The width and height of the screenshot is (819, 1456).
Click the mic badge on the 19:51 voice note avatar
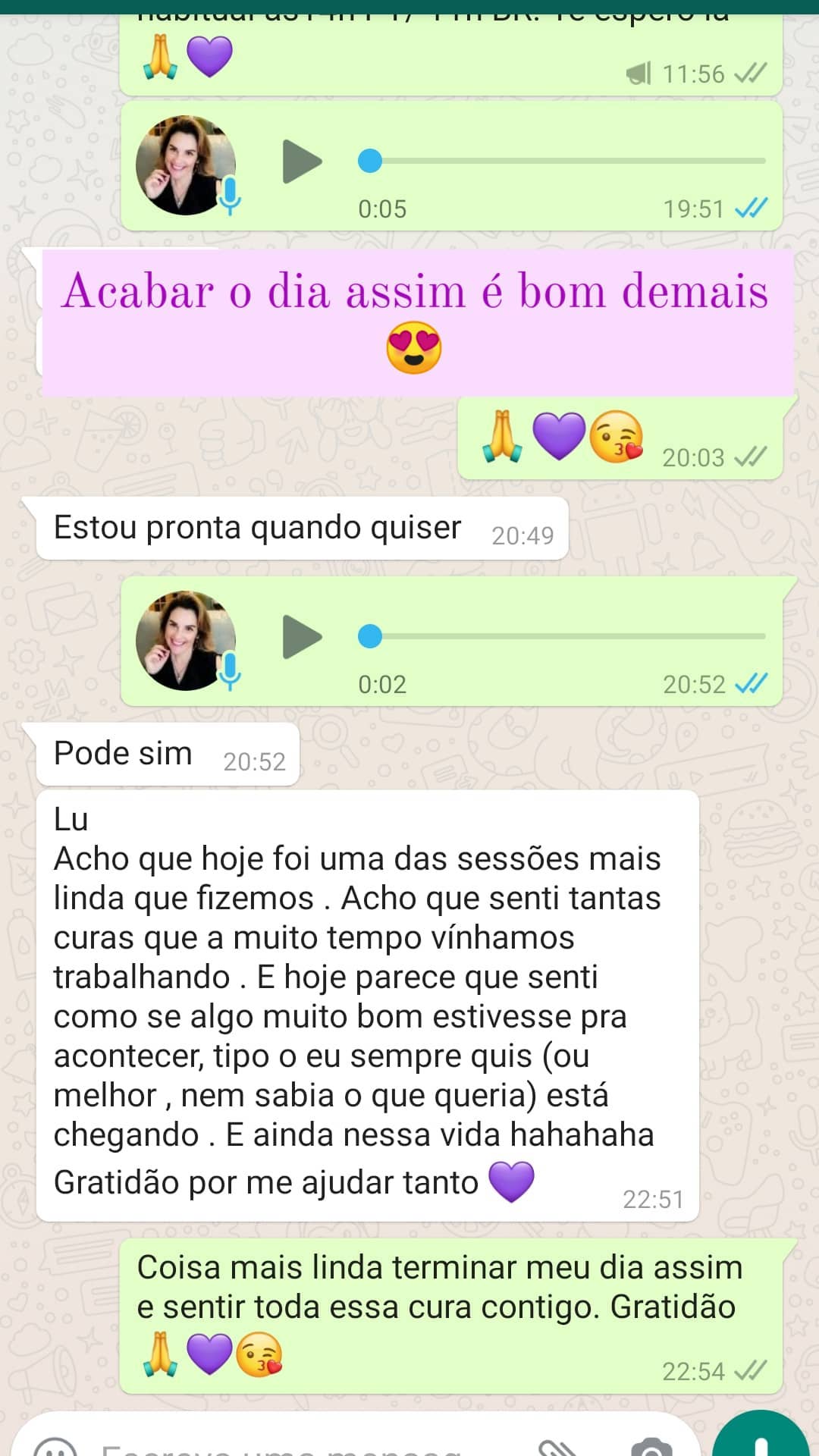[231, 196]
